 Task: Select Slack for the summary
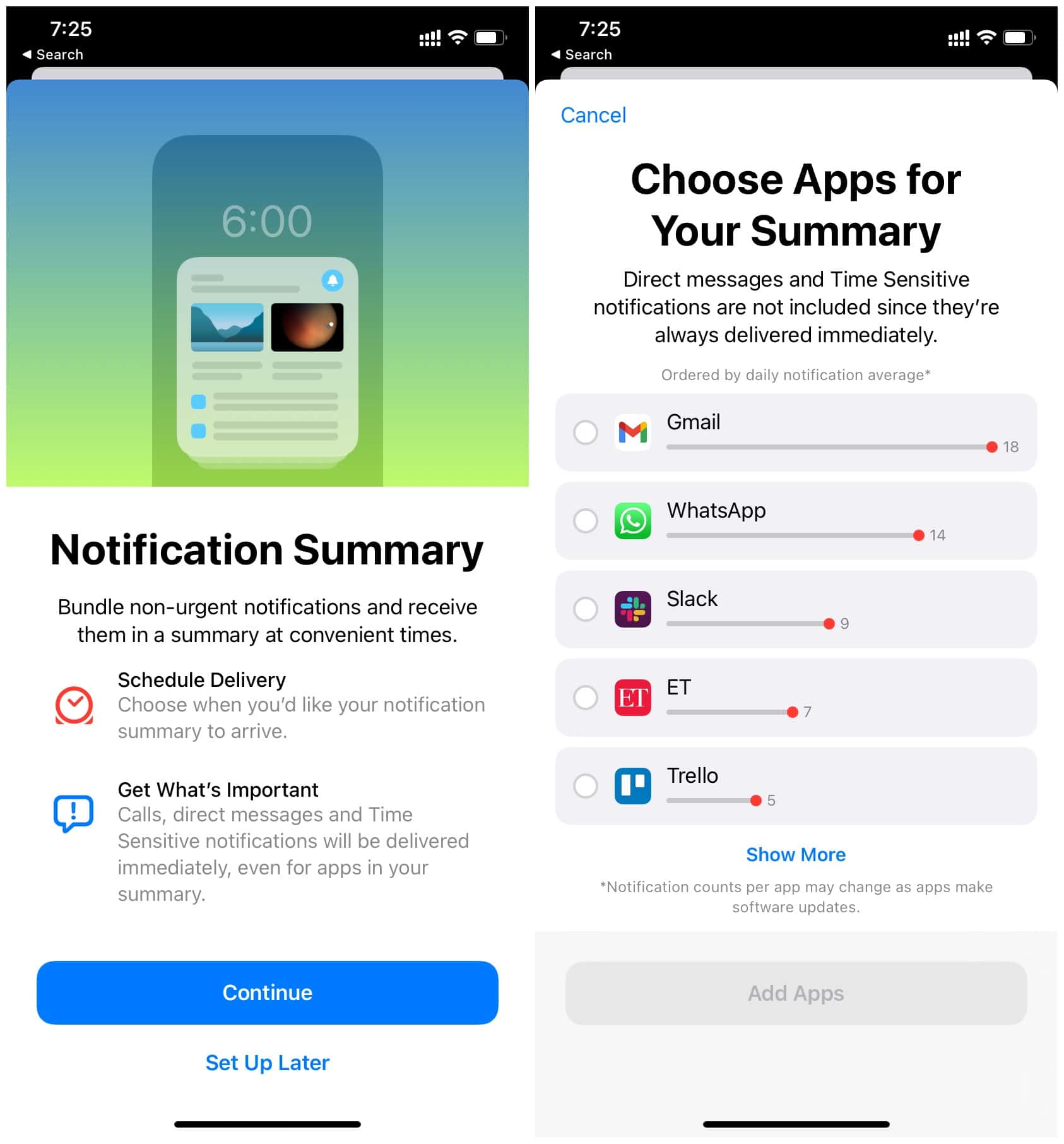(x=585, y=609)
